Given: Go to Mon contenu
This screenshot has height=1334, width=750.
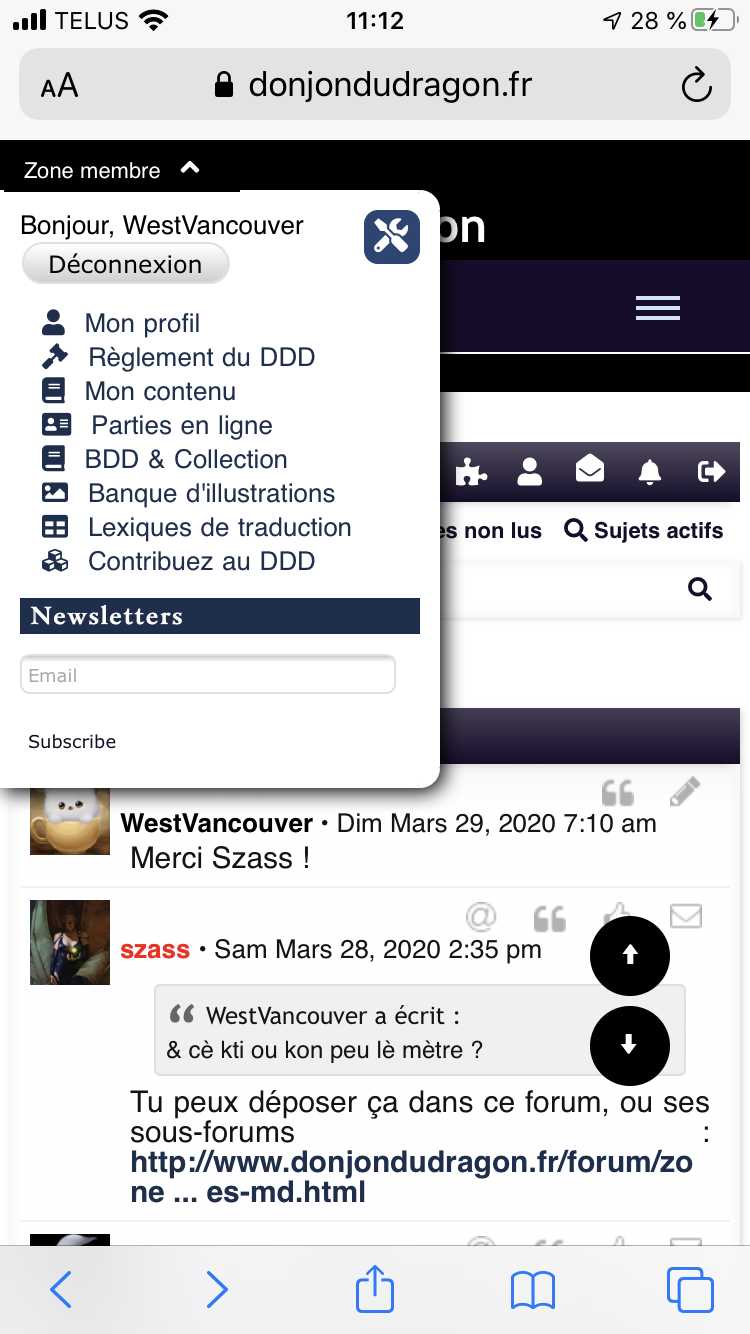Looking at the screenshot, I should click(160, 391).
